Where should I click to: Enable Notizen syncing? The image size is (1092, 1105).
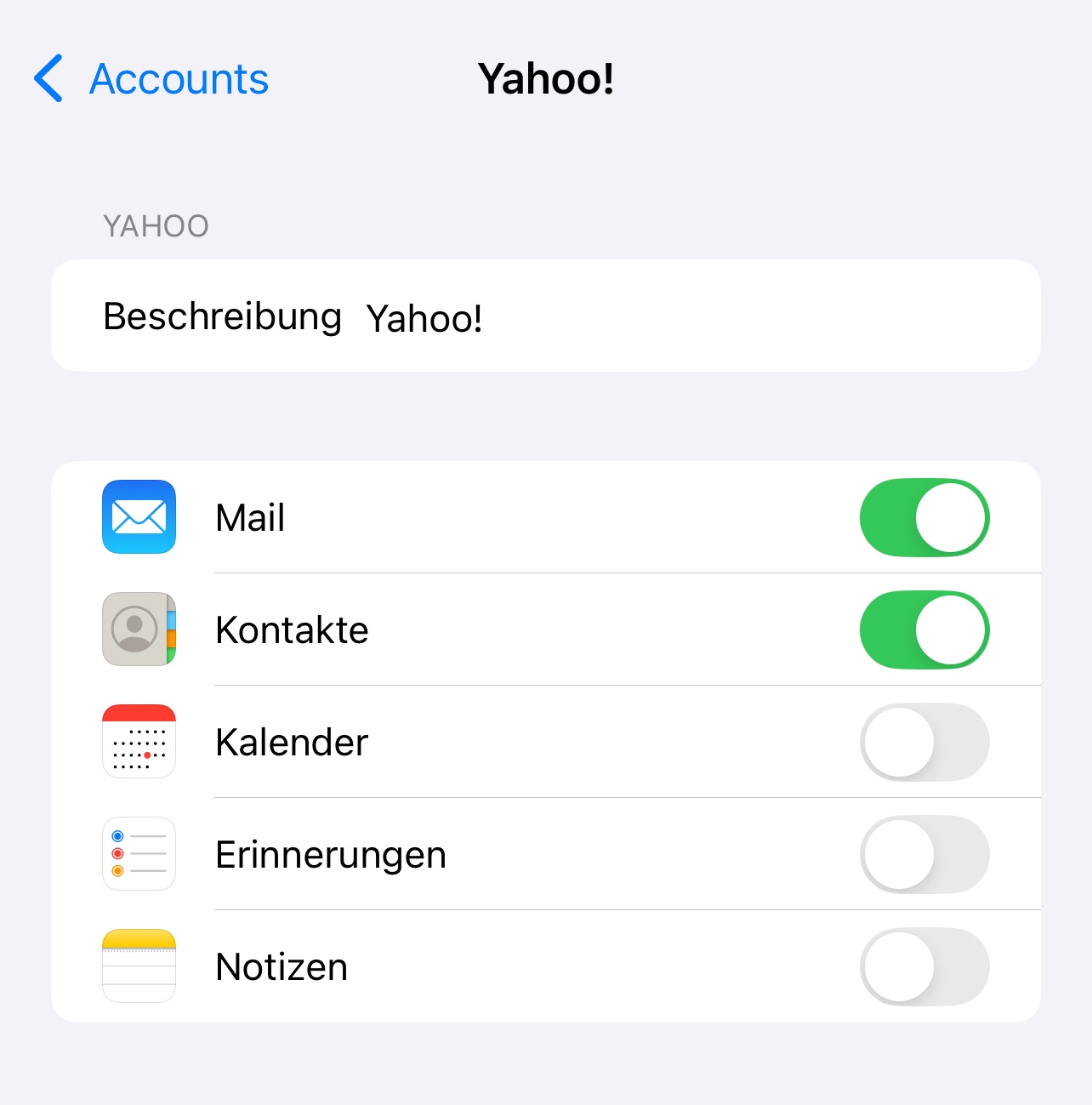924,967
